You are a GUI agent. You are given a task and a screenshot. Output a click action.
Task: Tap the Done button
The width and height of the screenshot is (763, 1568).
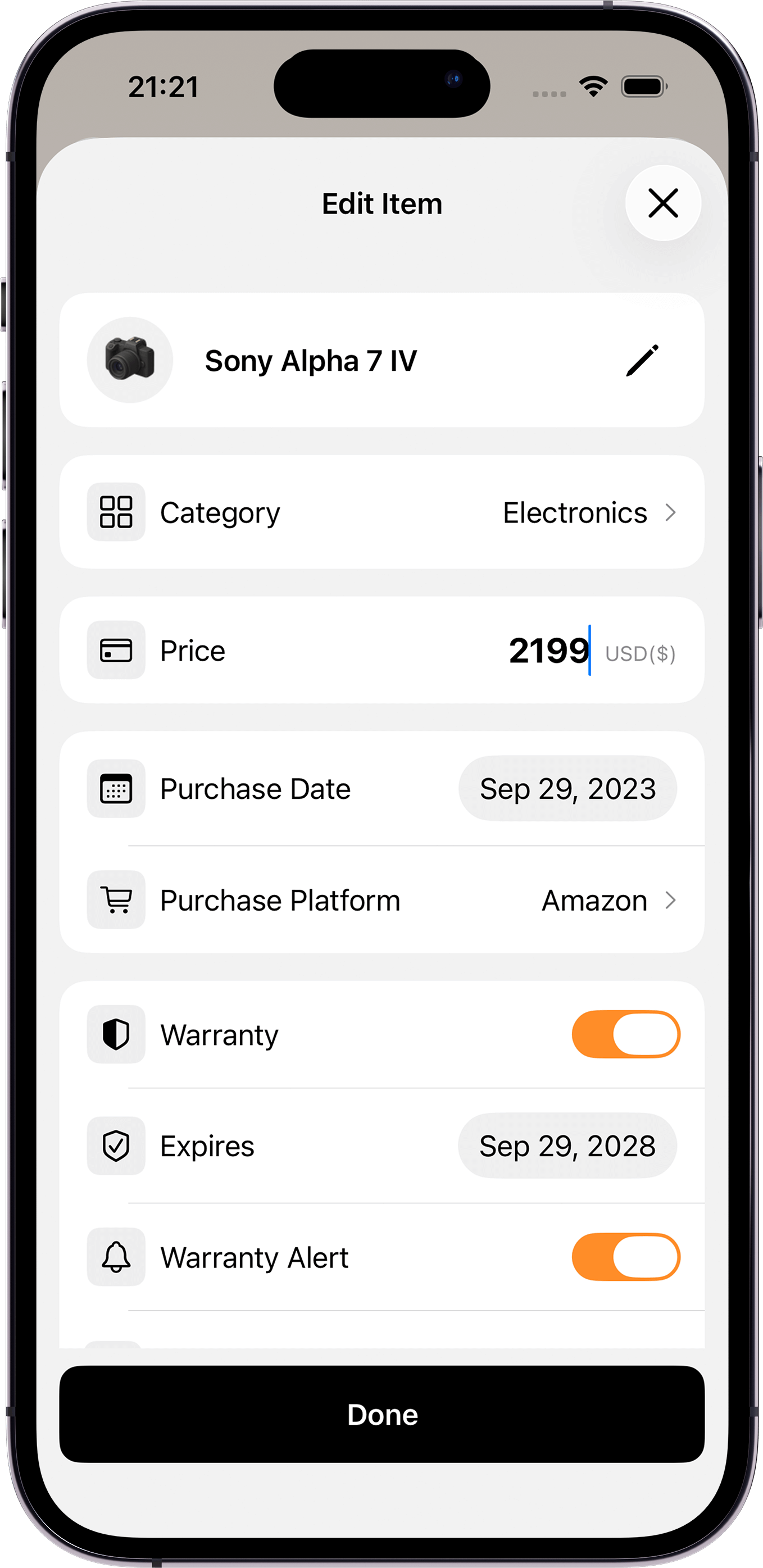(382, 1414)
